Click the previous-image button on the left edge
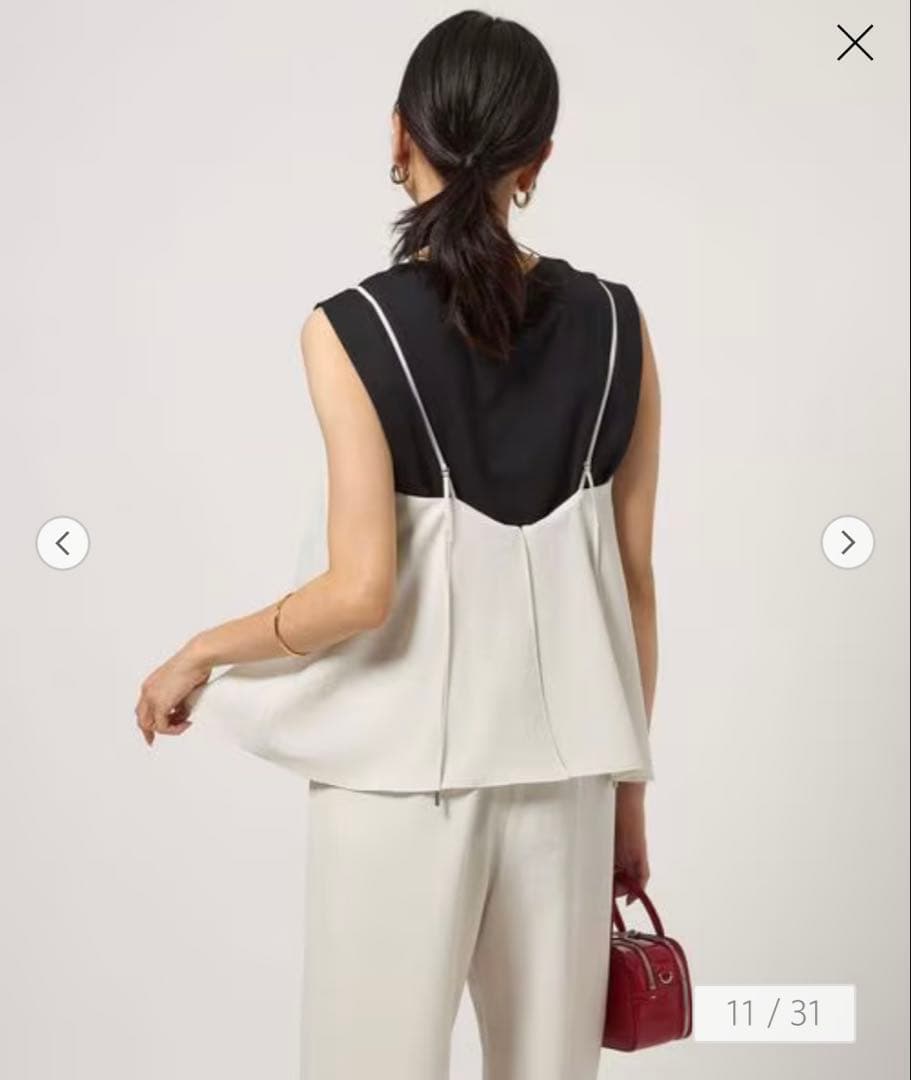 [x=62, y=544]
